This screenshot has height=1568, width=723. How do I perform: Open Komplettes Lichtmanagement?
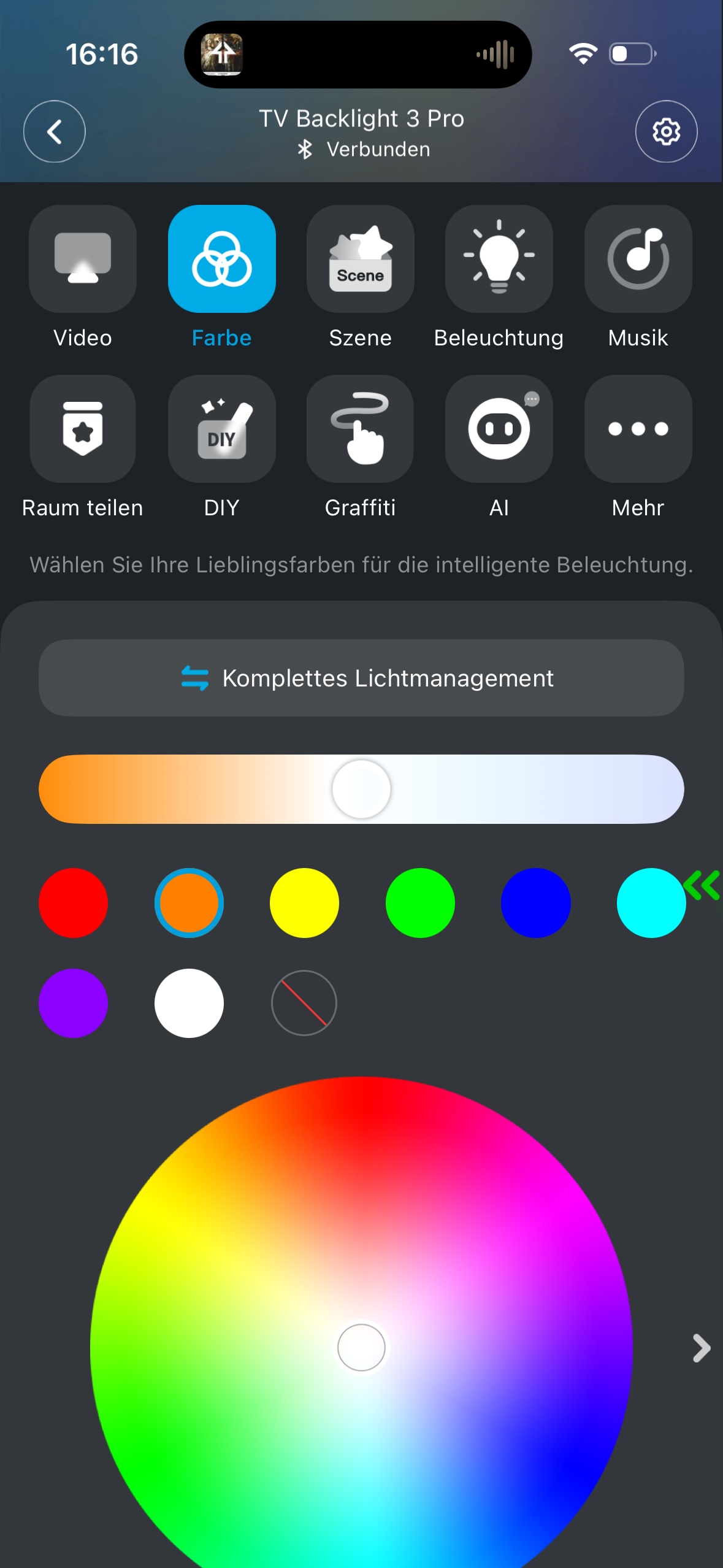361,678
